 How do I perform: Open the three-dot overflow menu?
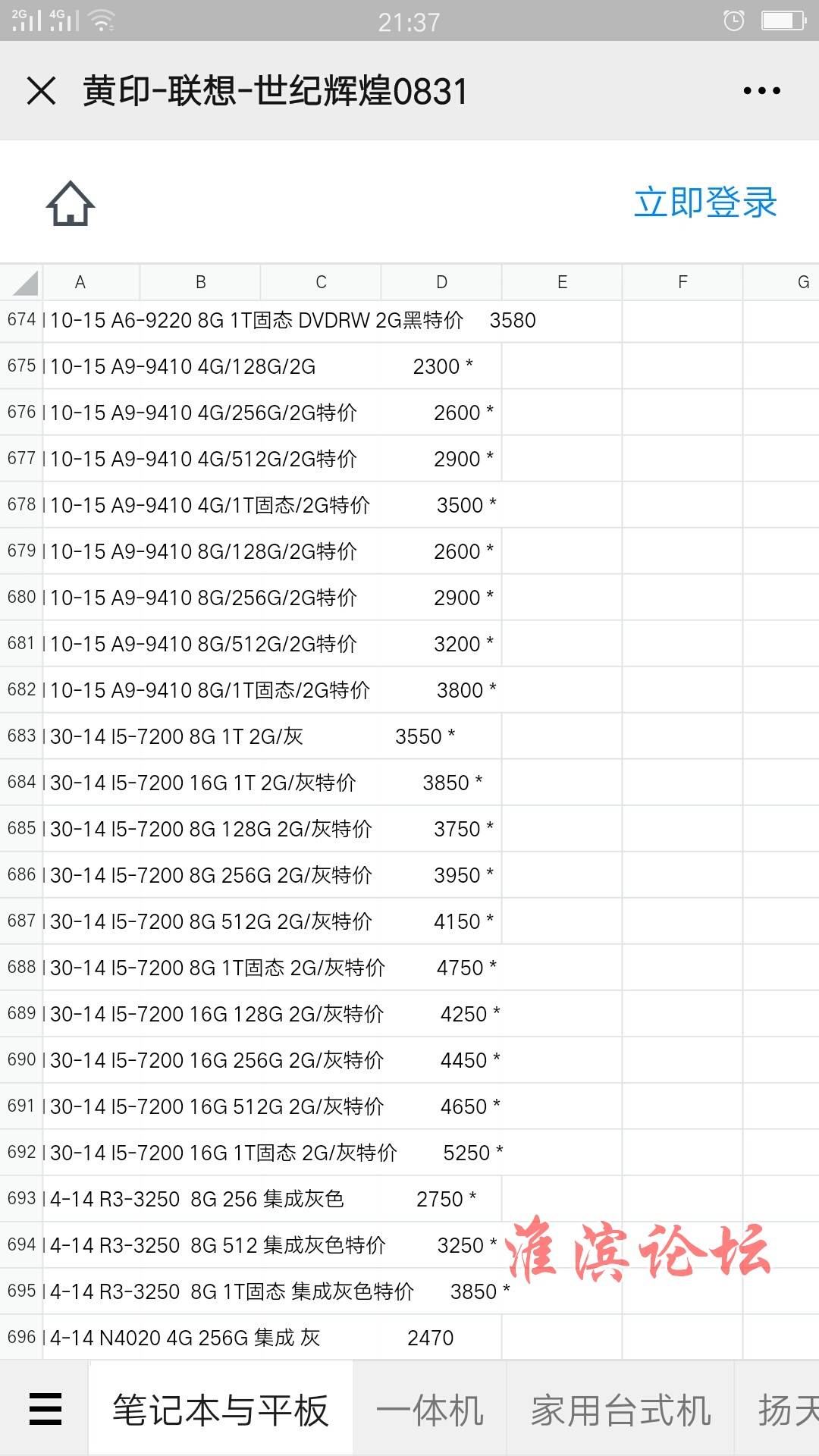(761, 91)
